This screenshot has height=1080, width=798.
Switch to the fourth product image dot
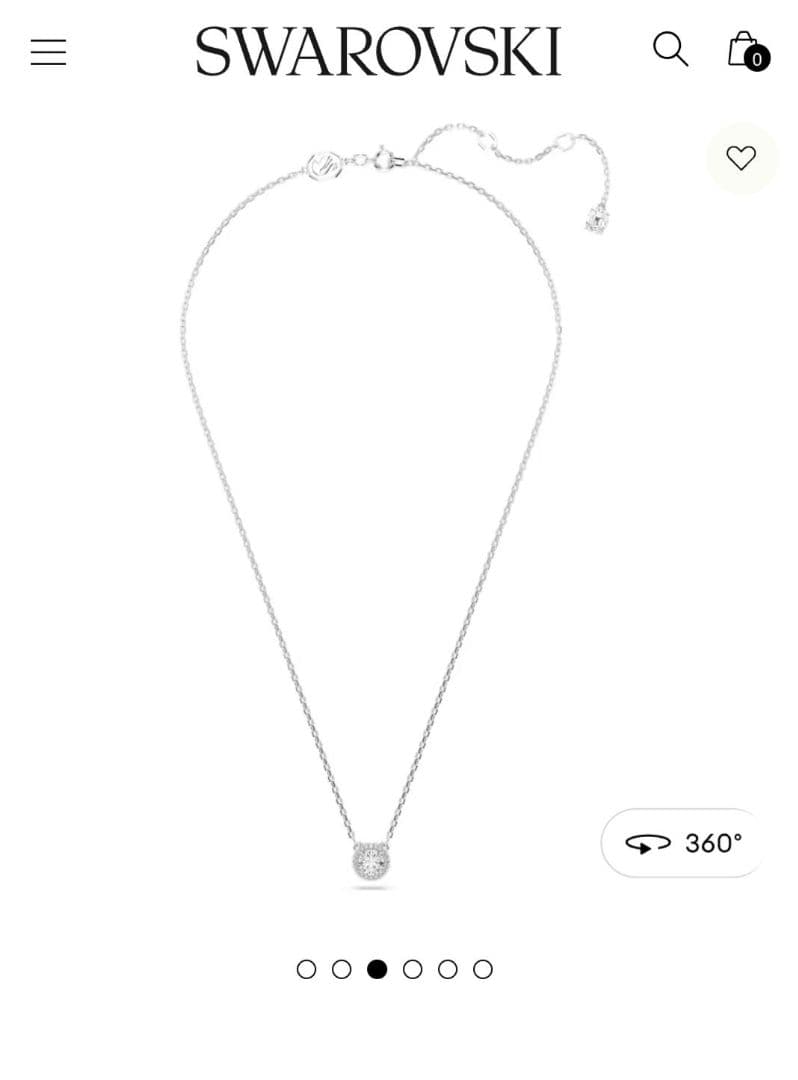click(413, 968)
